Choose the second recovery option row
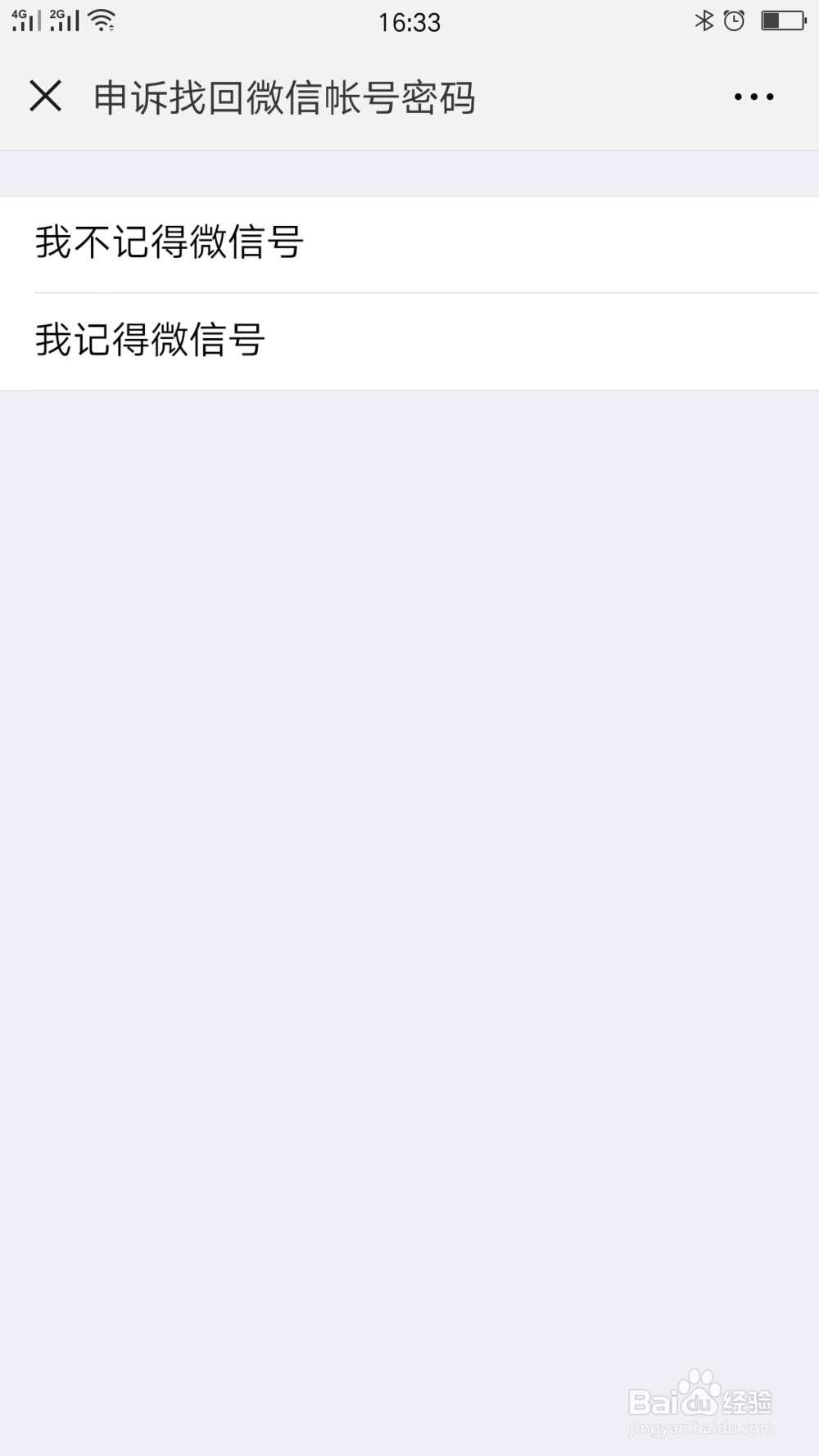This screenshot has height=1456, width=819. coord(409,339)
